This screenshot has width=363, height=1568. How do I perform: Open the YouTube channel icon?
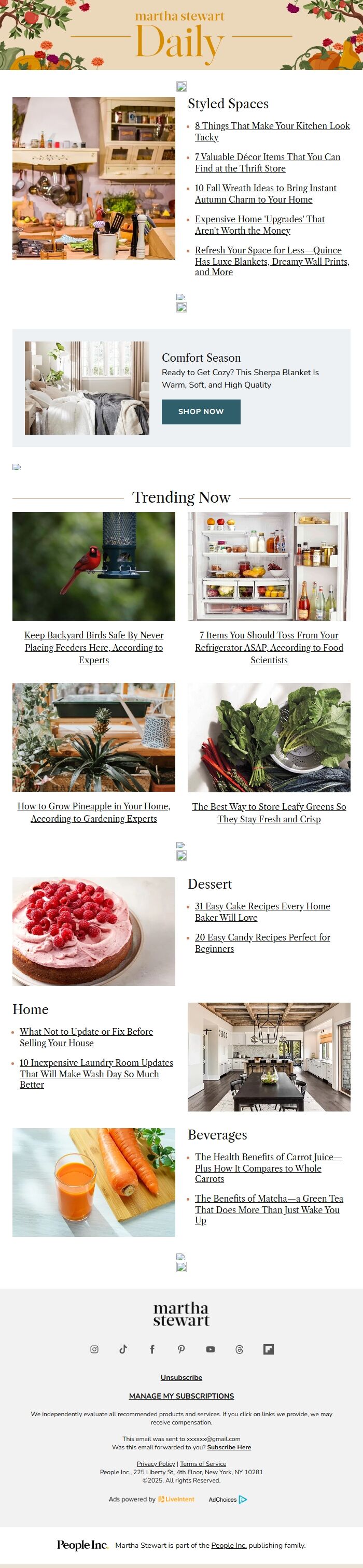coord(210,1349)
